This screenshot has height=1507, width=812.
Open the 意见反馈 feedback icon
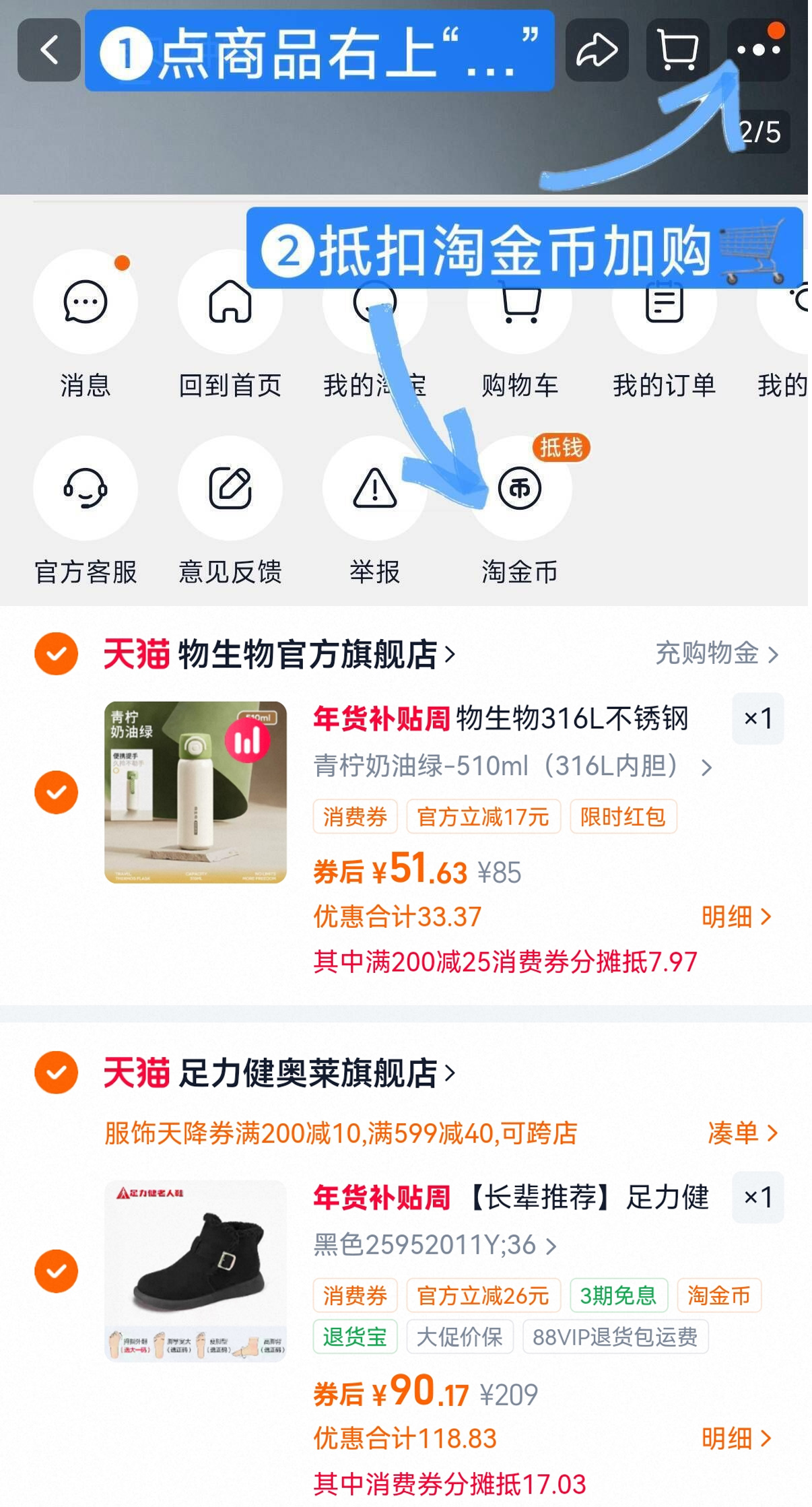pyautogui.click(x=230, y=490)
